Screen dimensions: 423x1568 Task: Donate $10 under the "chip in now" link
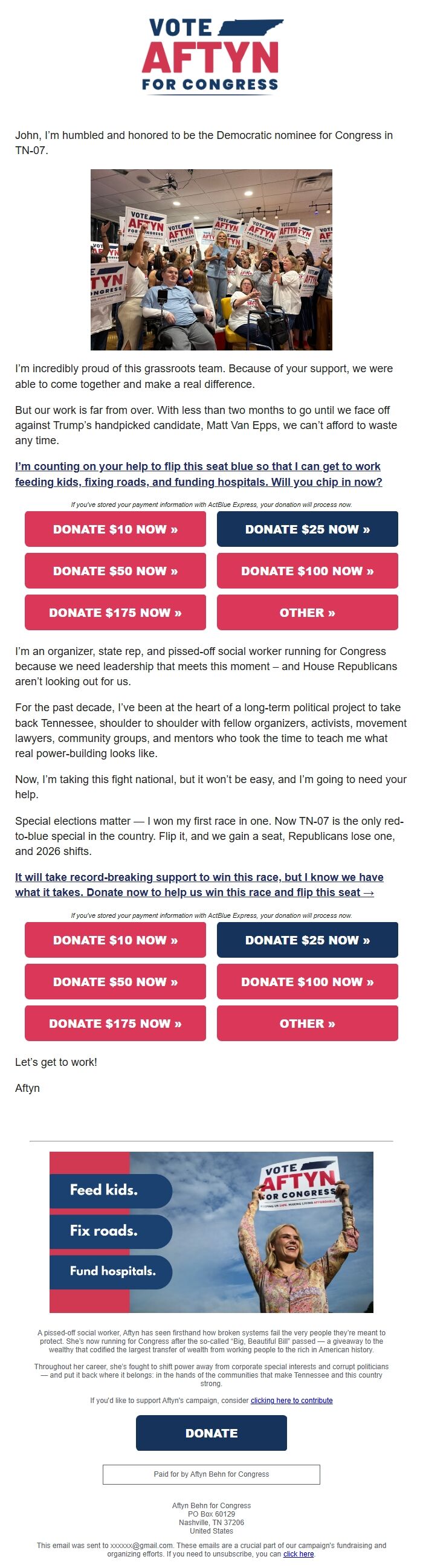115,529
